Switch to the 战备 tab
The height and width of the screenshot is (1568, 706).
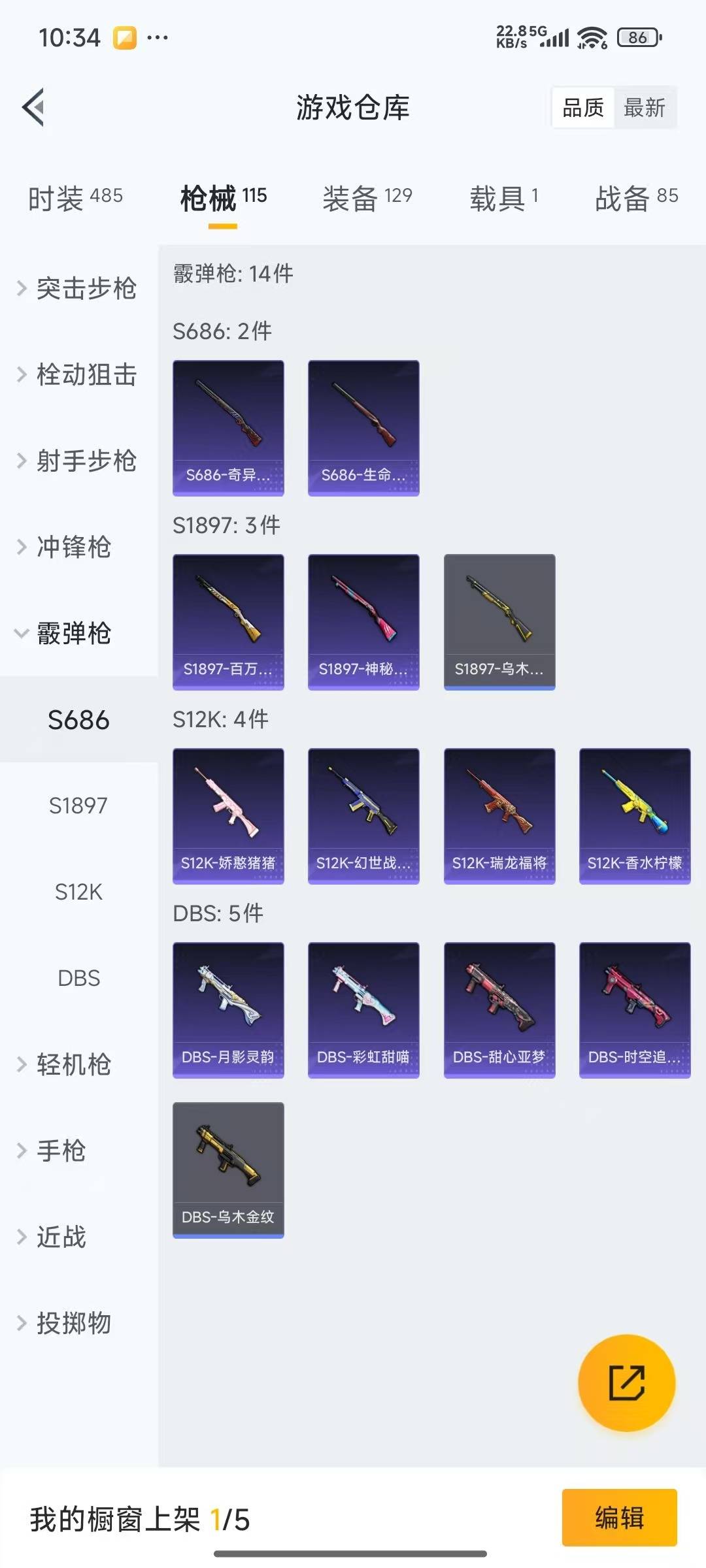pyautogui.click(x=635, y=197)
